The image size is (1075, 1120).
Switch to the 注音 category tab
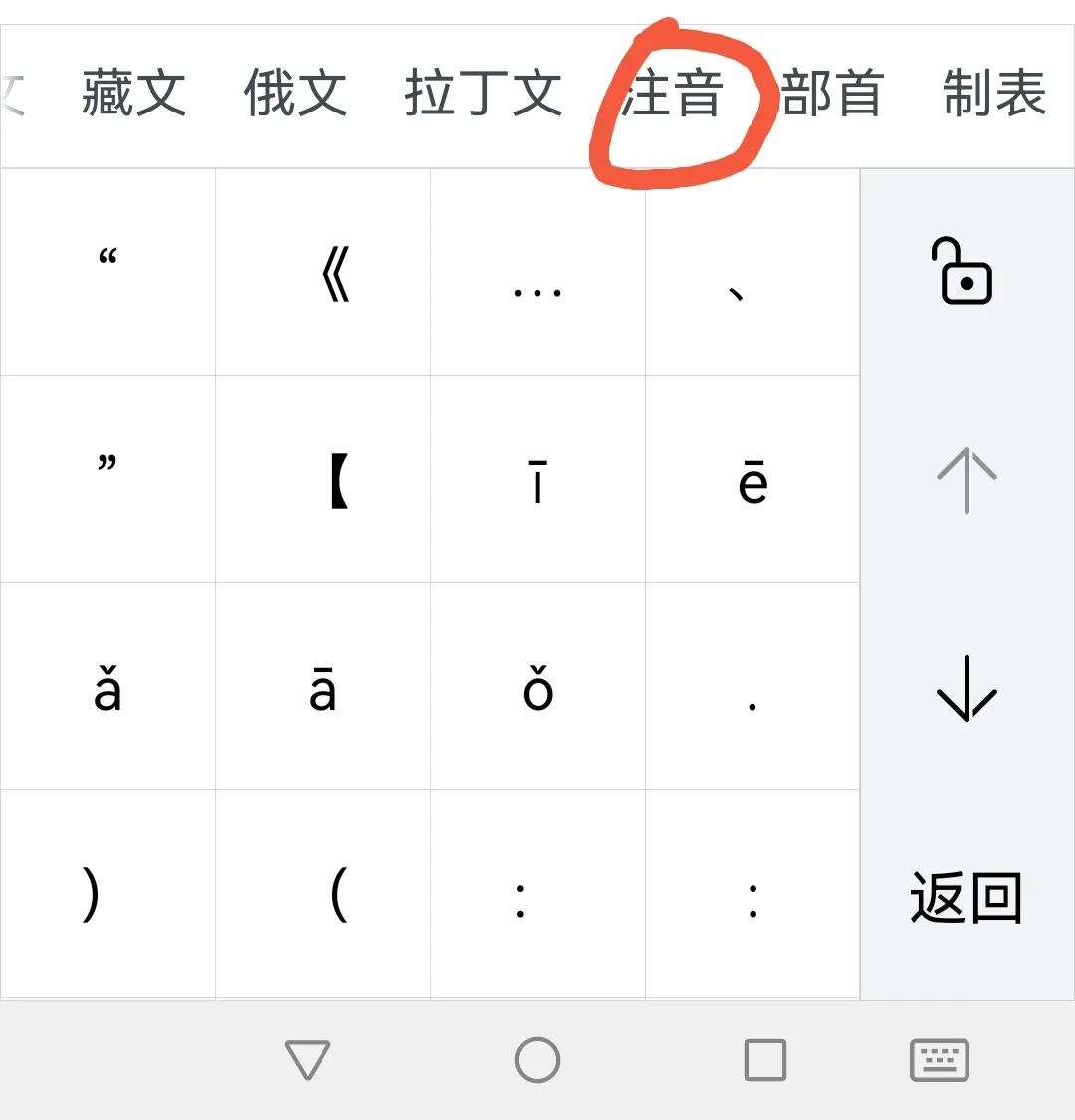coord(673,93)
